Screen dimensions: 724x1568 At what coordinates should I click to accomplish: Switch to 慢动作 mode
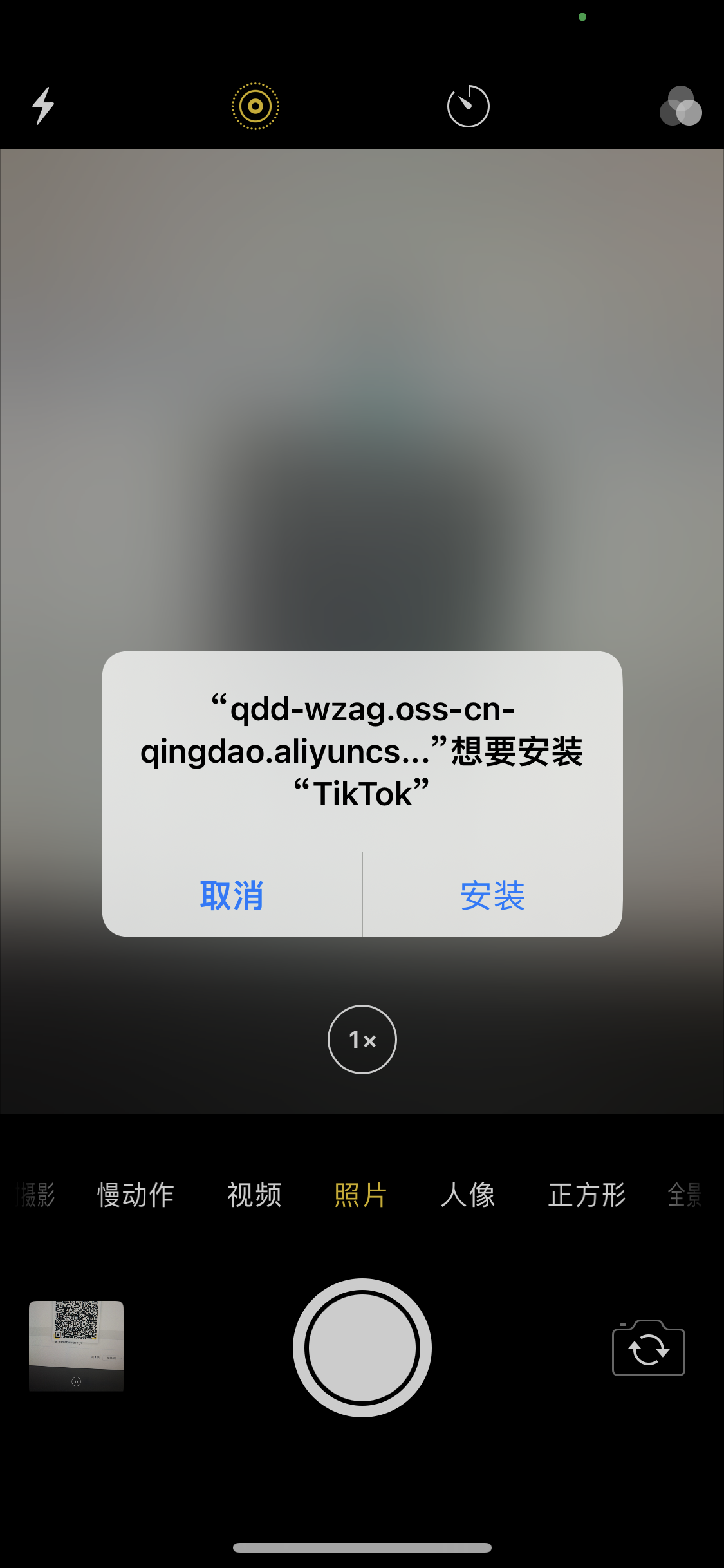point(135,1195)
